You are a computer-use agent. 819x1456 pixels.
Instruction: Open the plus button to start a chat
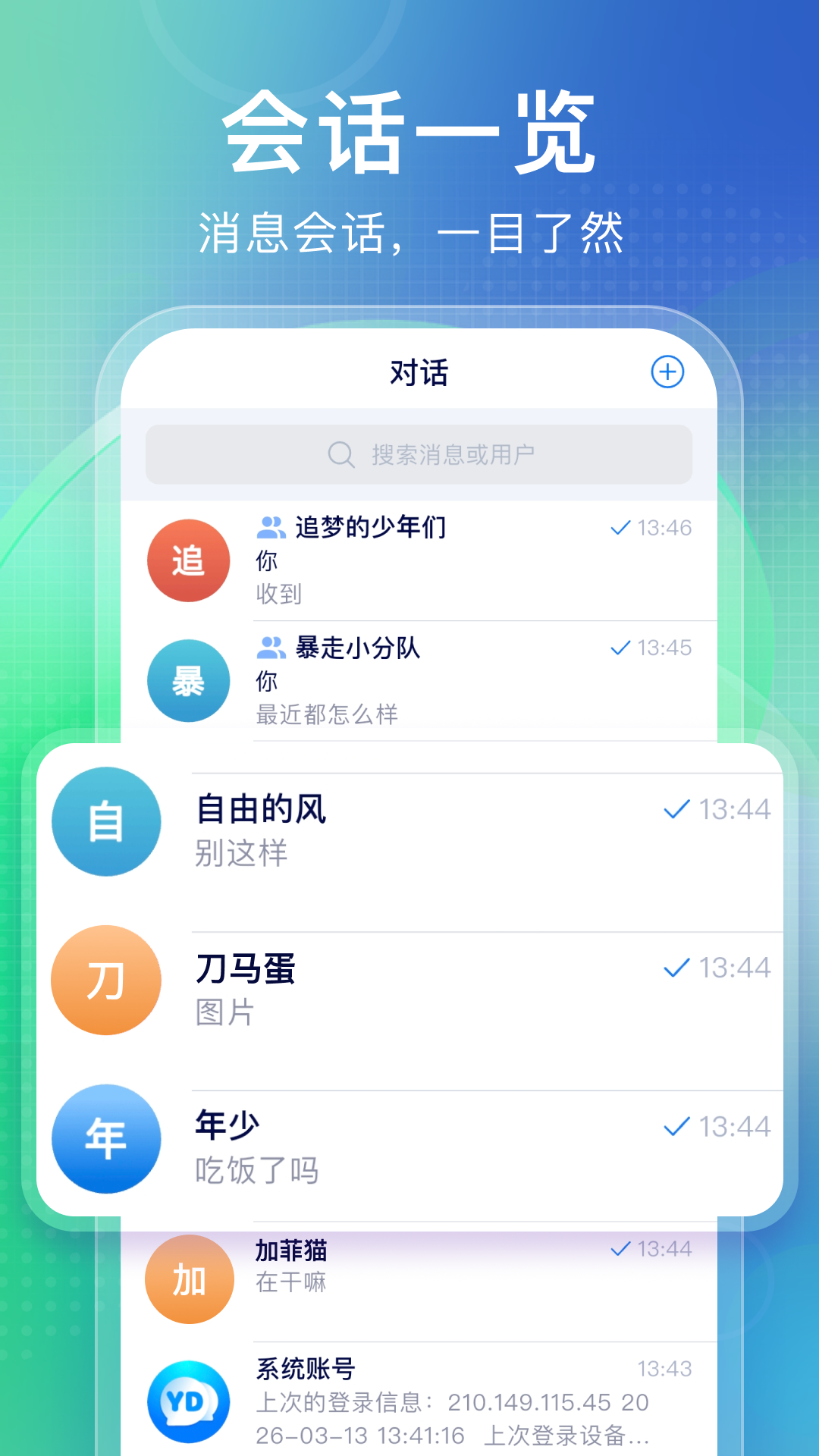click(x=667, y=372)
